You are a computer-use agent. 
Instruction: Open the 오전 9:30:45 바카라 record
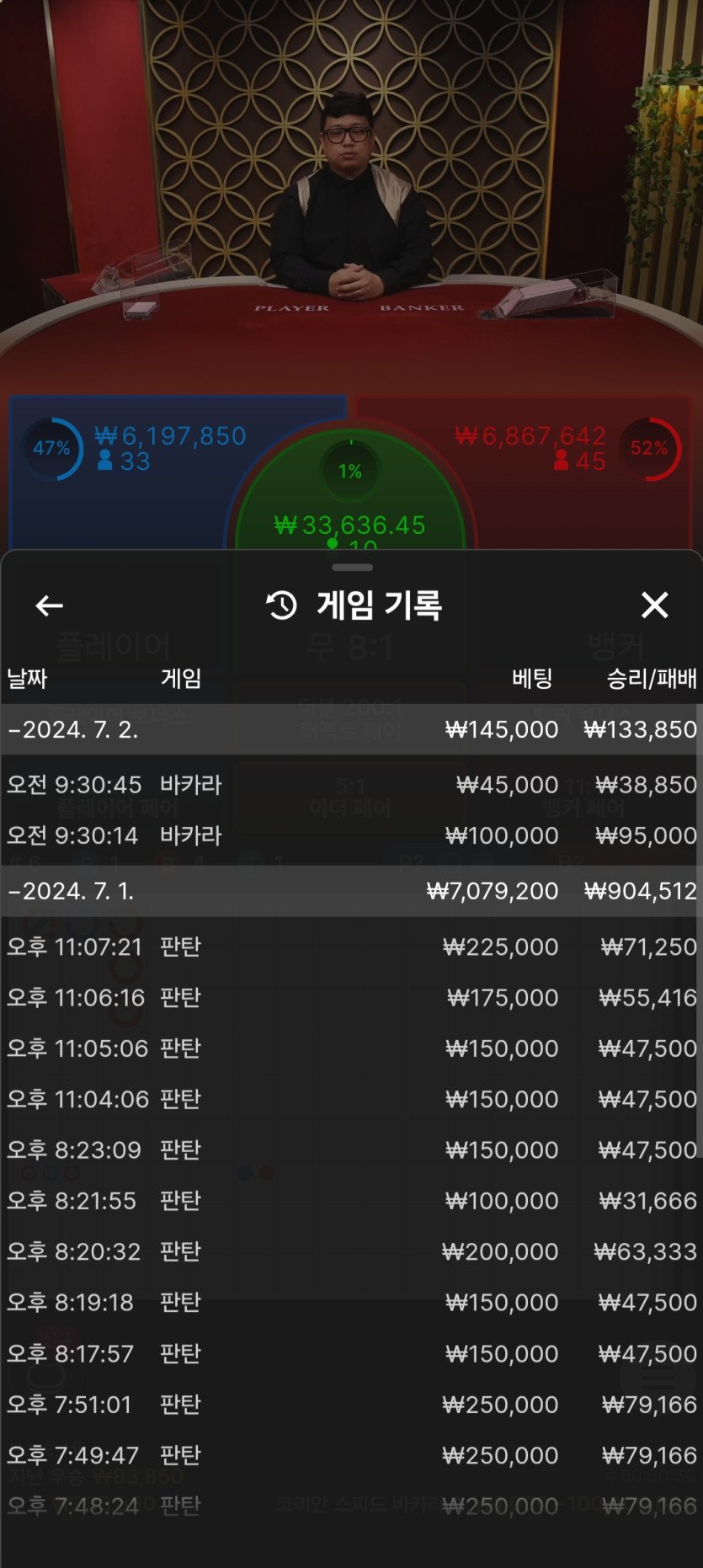(x=351, y=785)
